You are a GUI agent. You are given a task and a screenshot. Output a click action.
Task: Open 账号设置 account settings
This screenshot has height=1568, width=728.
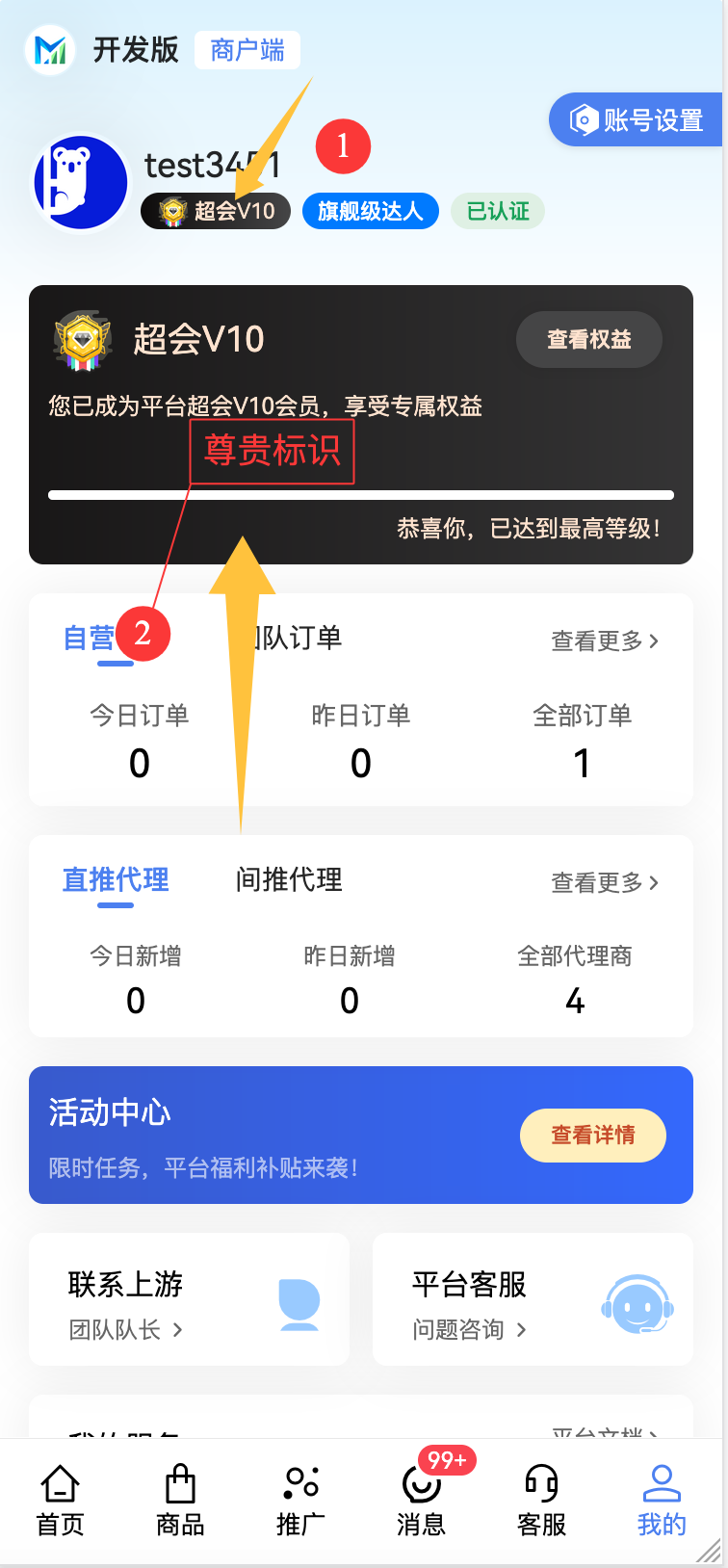click(x=638, y=120)
